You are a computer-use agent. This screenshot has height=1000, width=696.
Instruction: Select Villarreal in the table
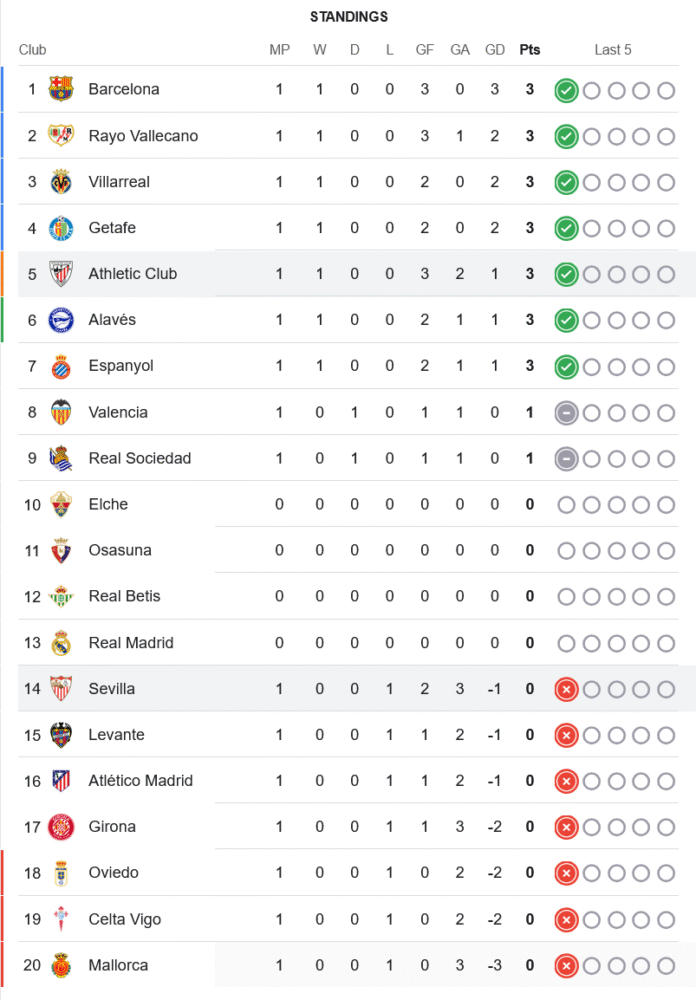click(119, 182)
